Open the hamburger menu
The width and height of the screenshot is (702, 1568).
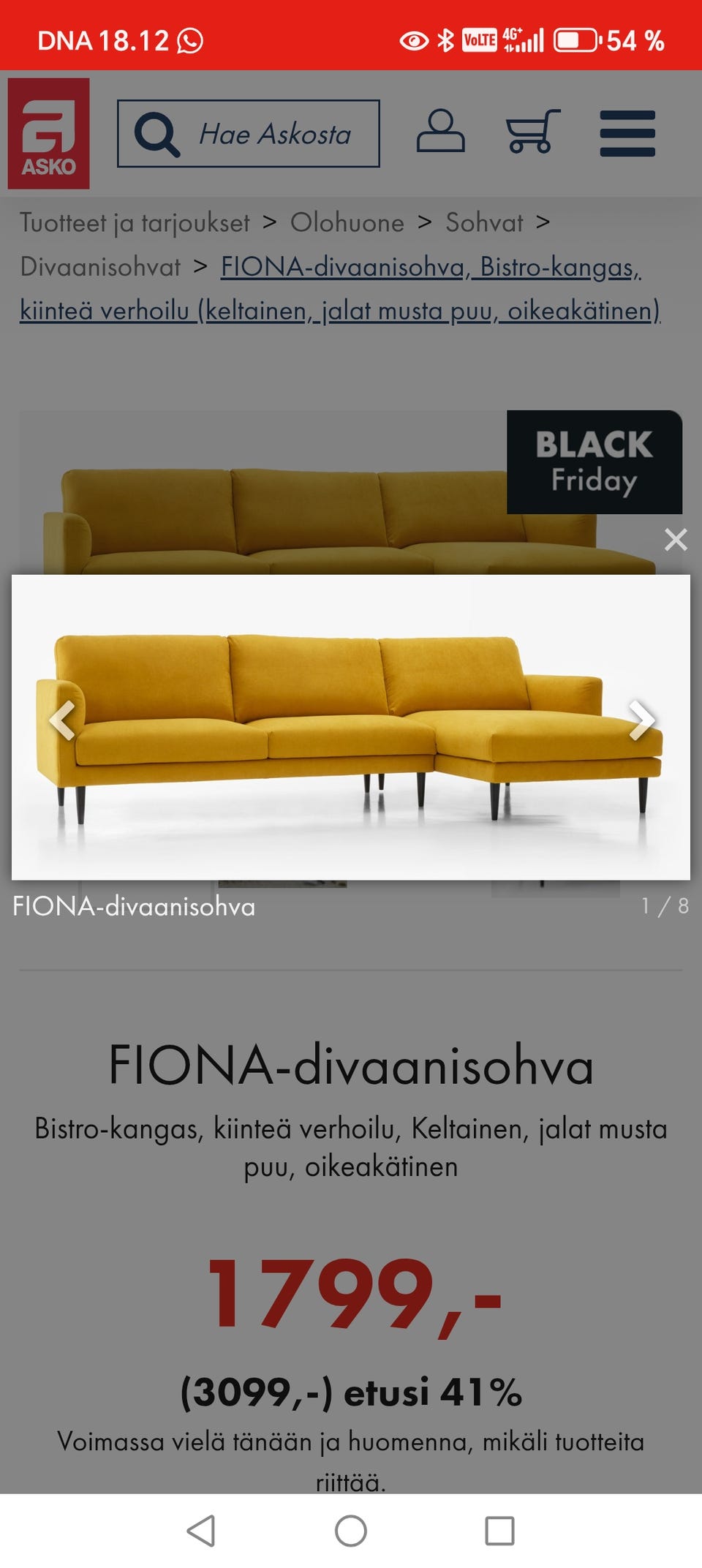point(627,134)
